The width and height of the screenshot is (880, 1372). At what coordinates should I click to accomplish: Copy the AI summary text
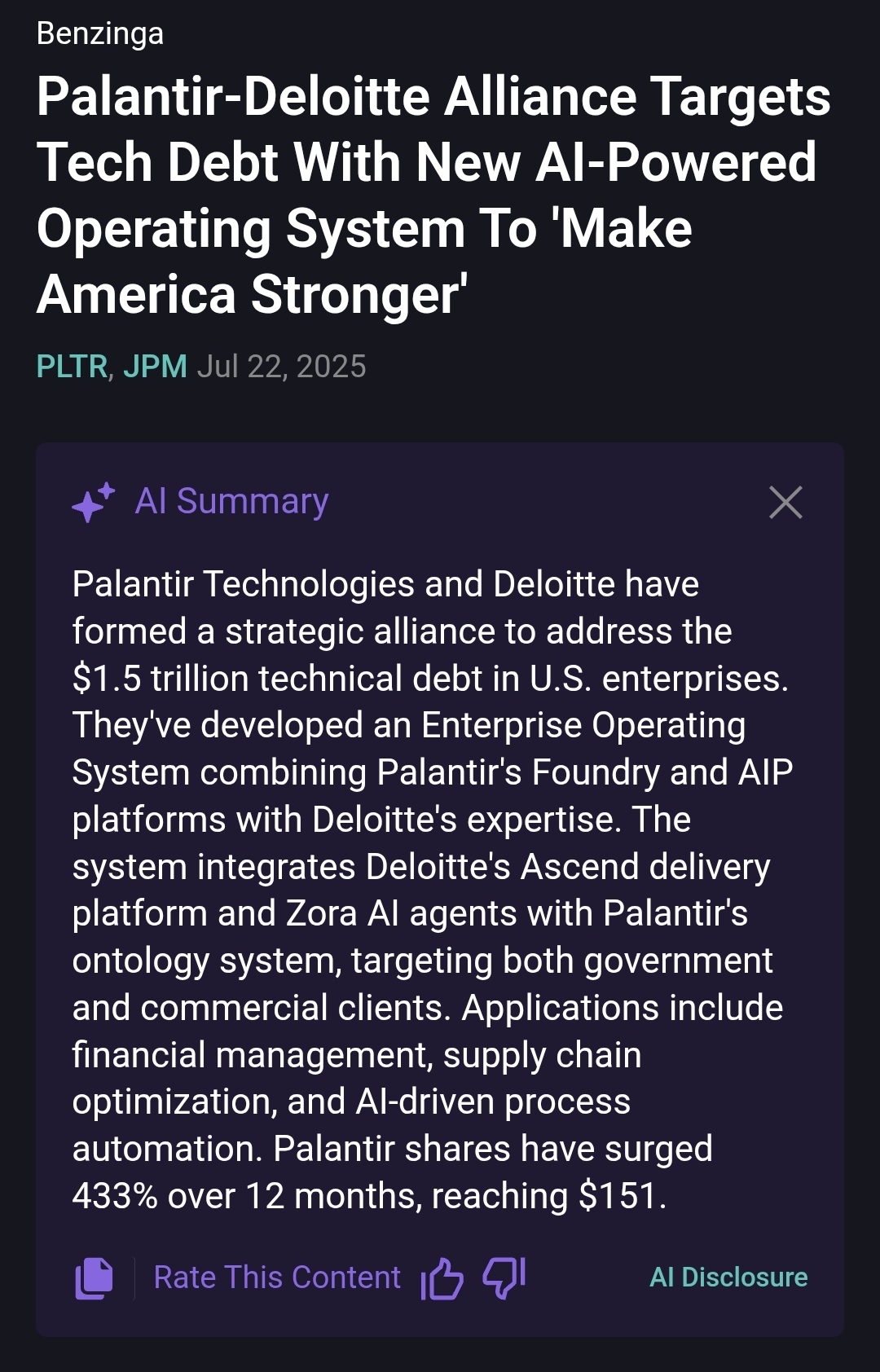pyautogui.click(x=95, y=1277)
